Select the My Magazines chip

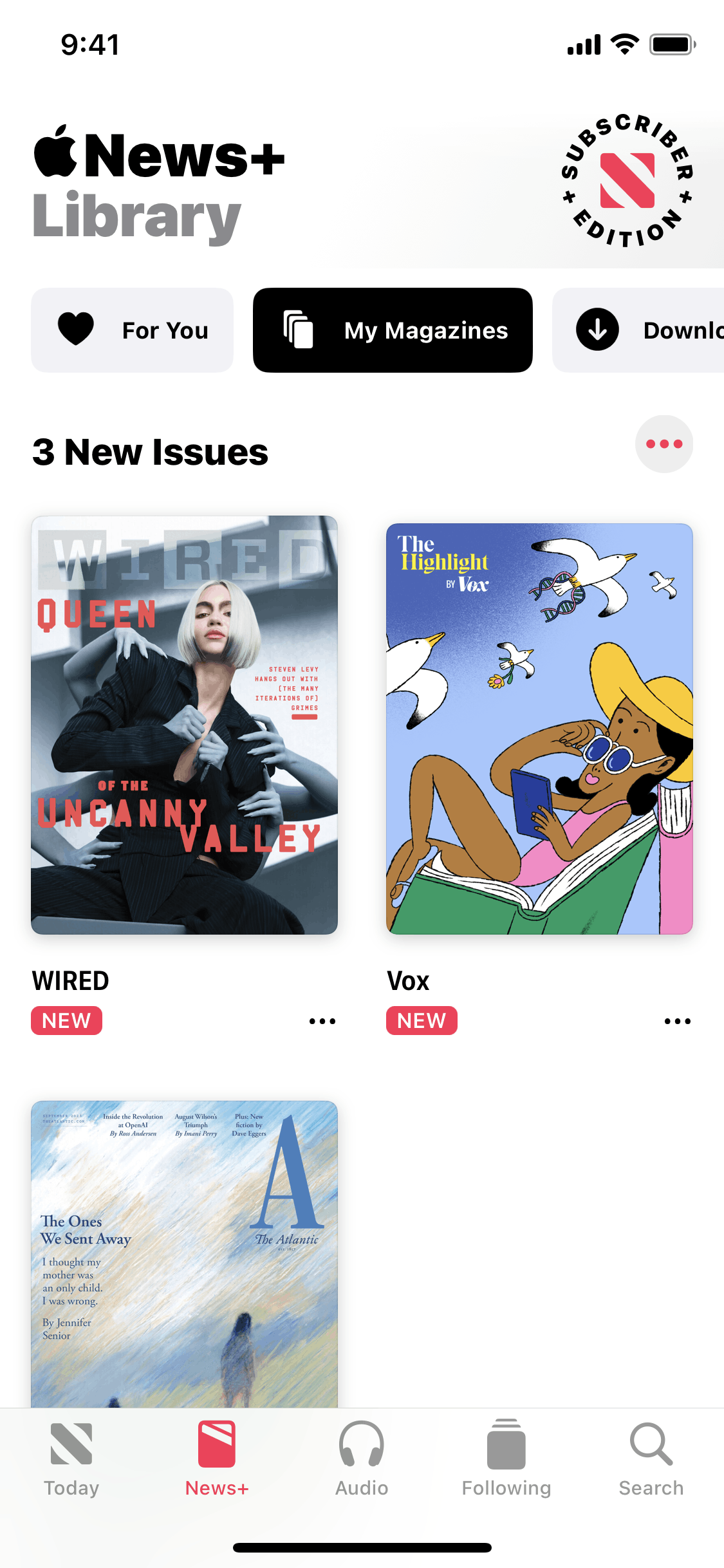tap(393, 330)
